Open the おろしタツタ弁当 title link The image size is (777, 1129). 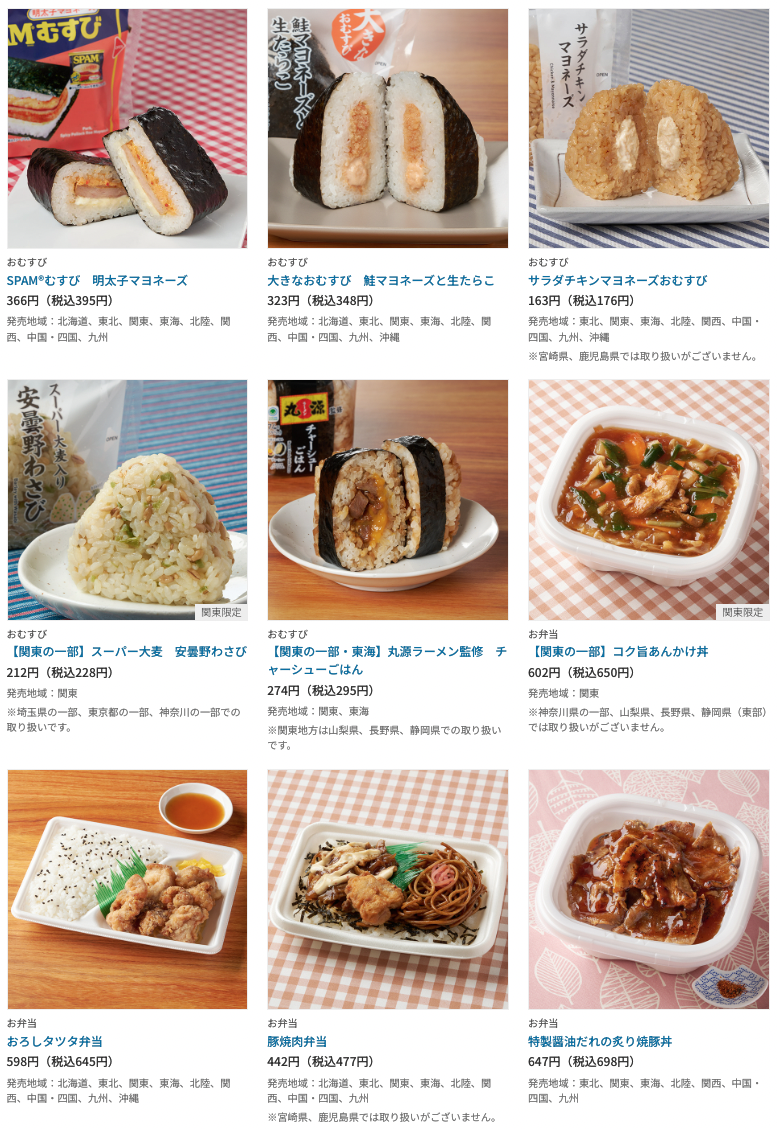click(x=55, y=1041)
